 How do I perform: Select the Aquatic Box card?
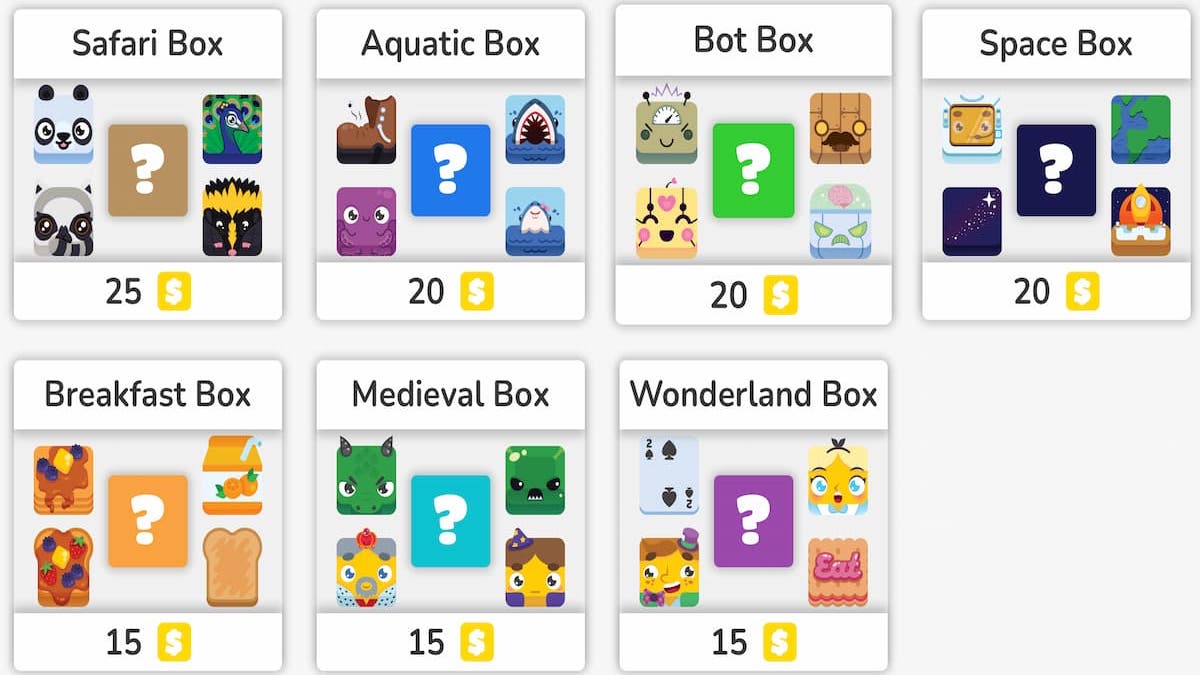point(450,170)
